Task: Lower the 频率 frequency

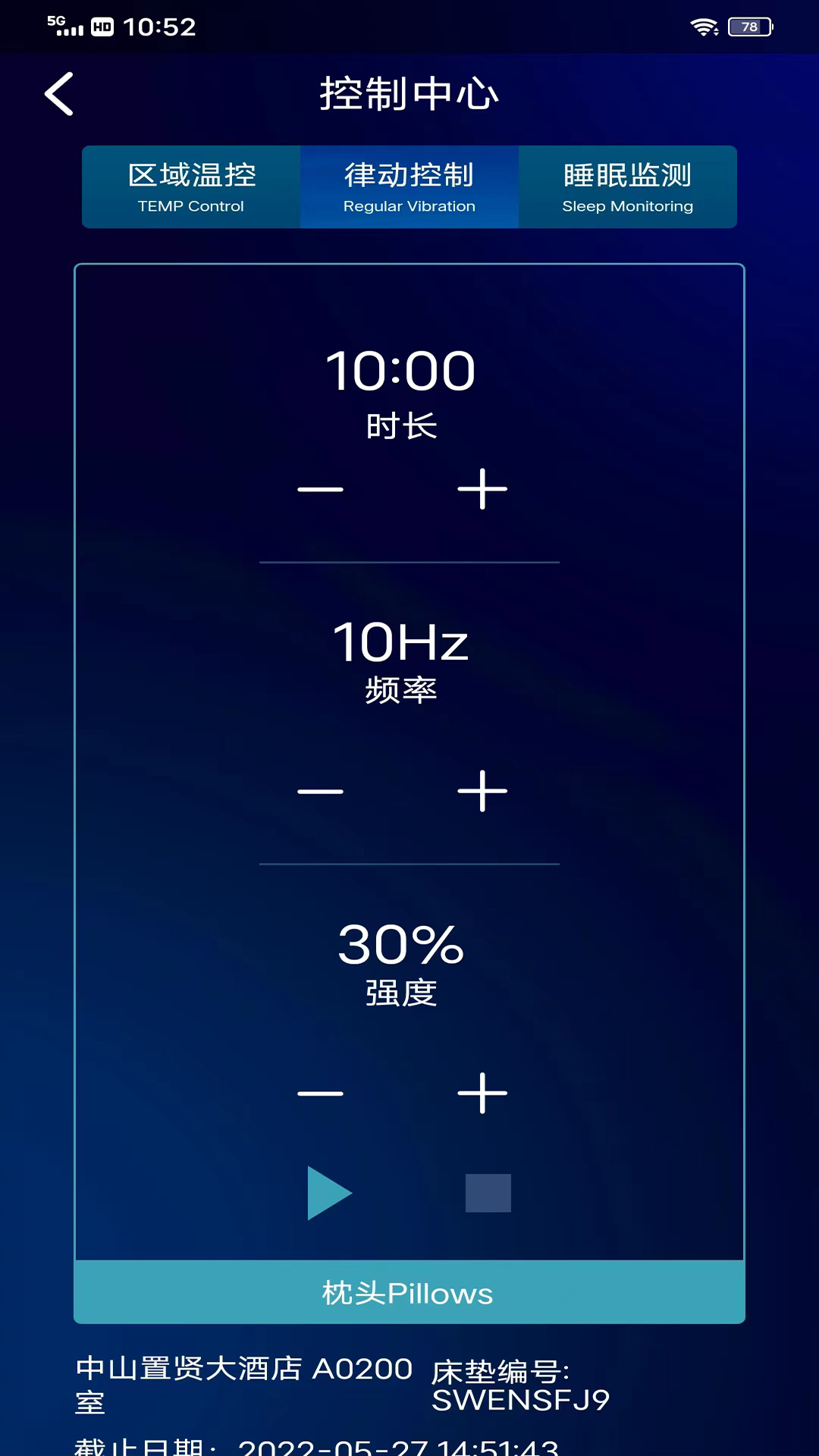Action: coord(320,791)
